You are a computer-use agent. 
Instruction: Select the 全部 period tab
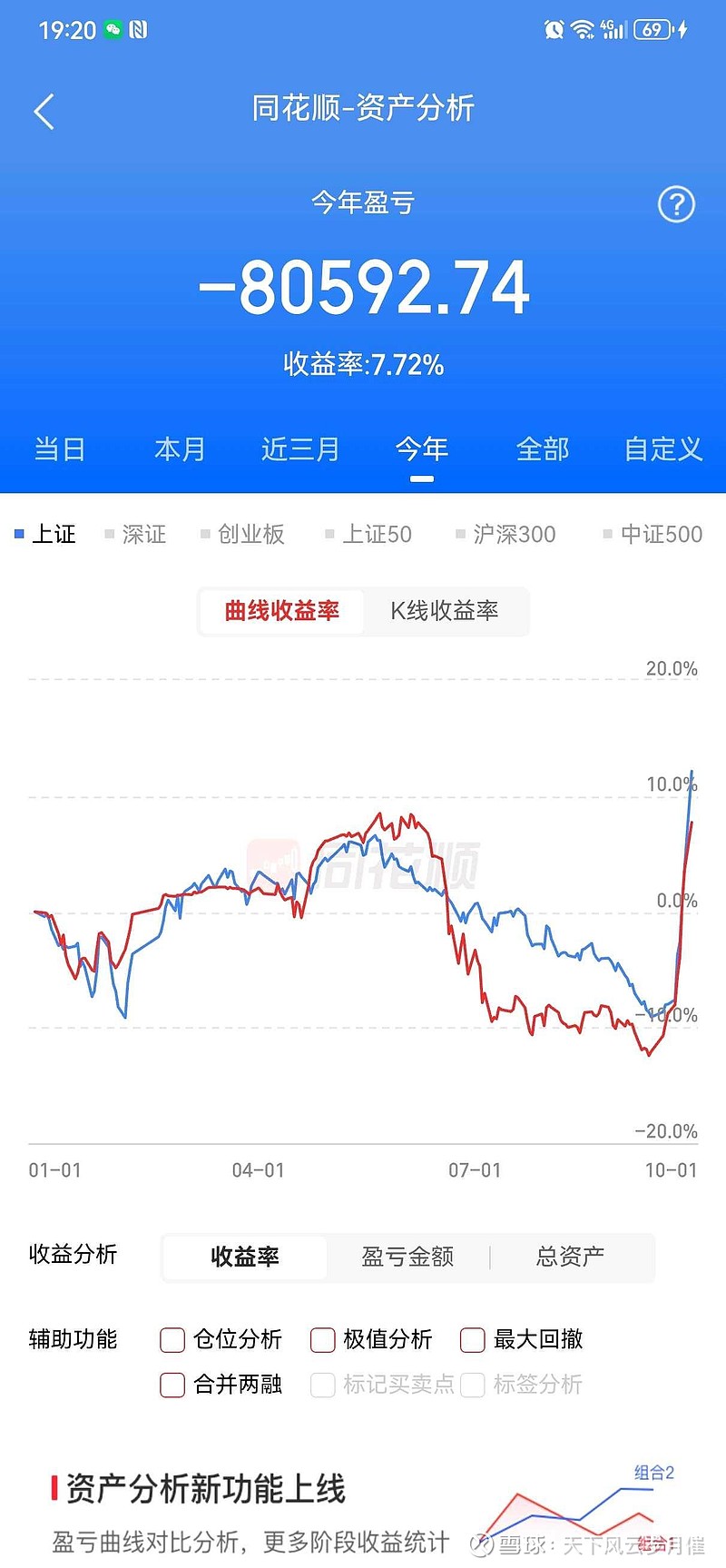click(x=543, y=449)
